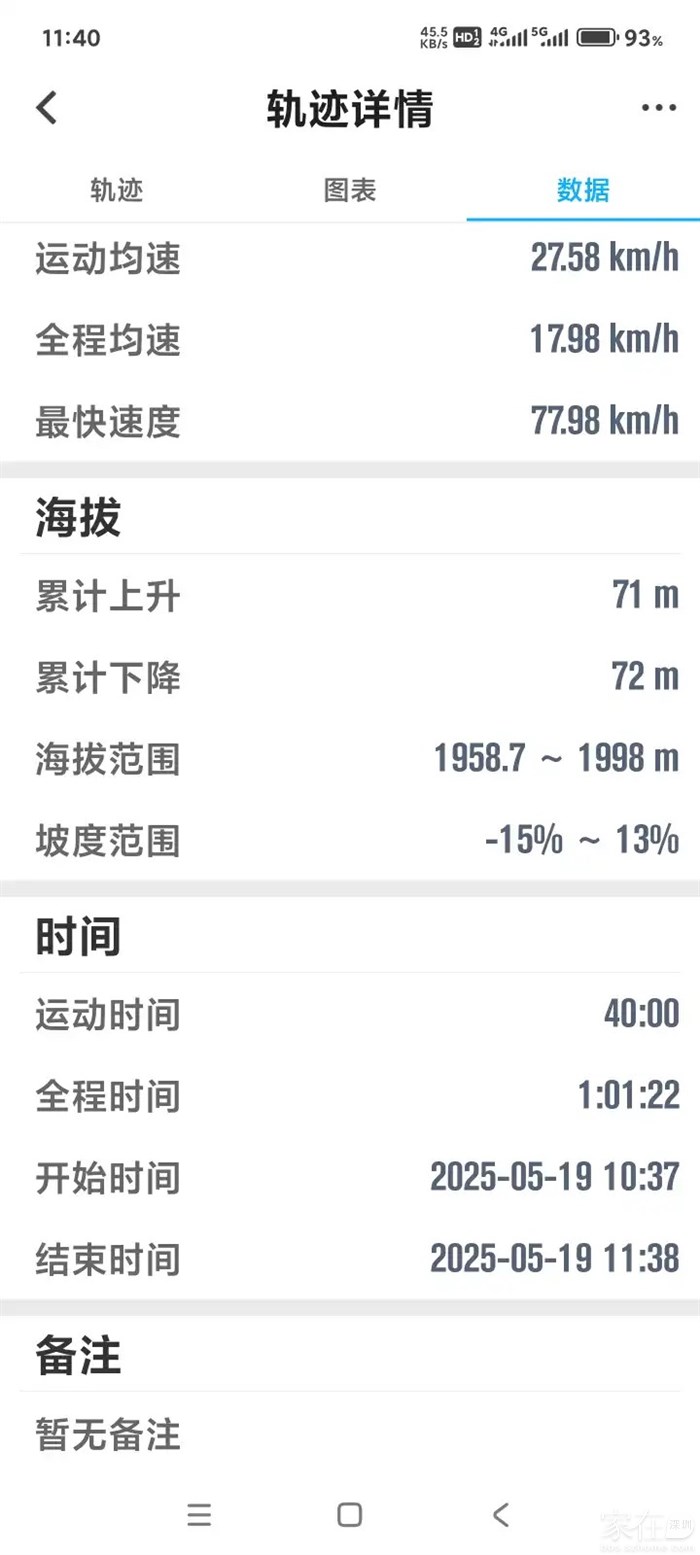Tap the system home button
Screen dimensions: 700x1555
point(349,1514)
